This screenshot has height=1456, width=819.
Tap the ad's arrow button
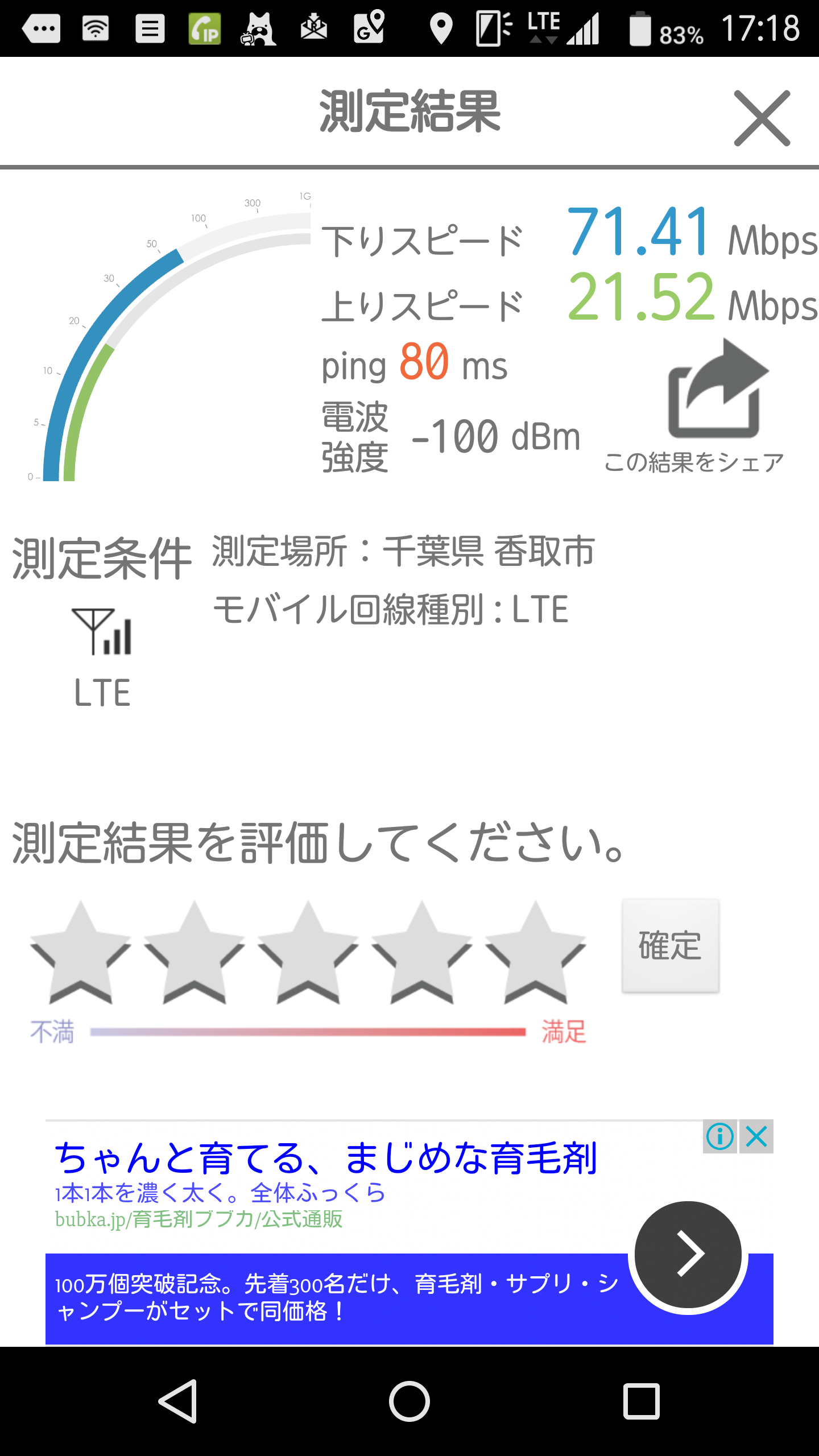(x=688, y=1254)
